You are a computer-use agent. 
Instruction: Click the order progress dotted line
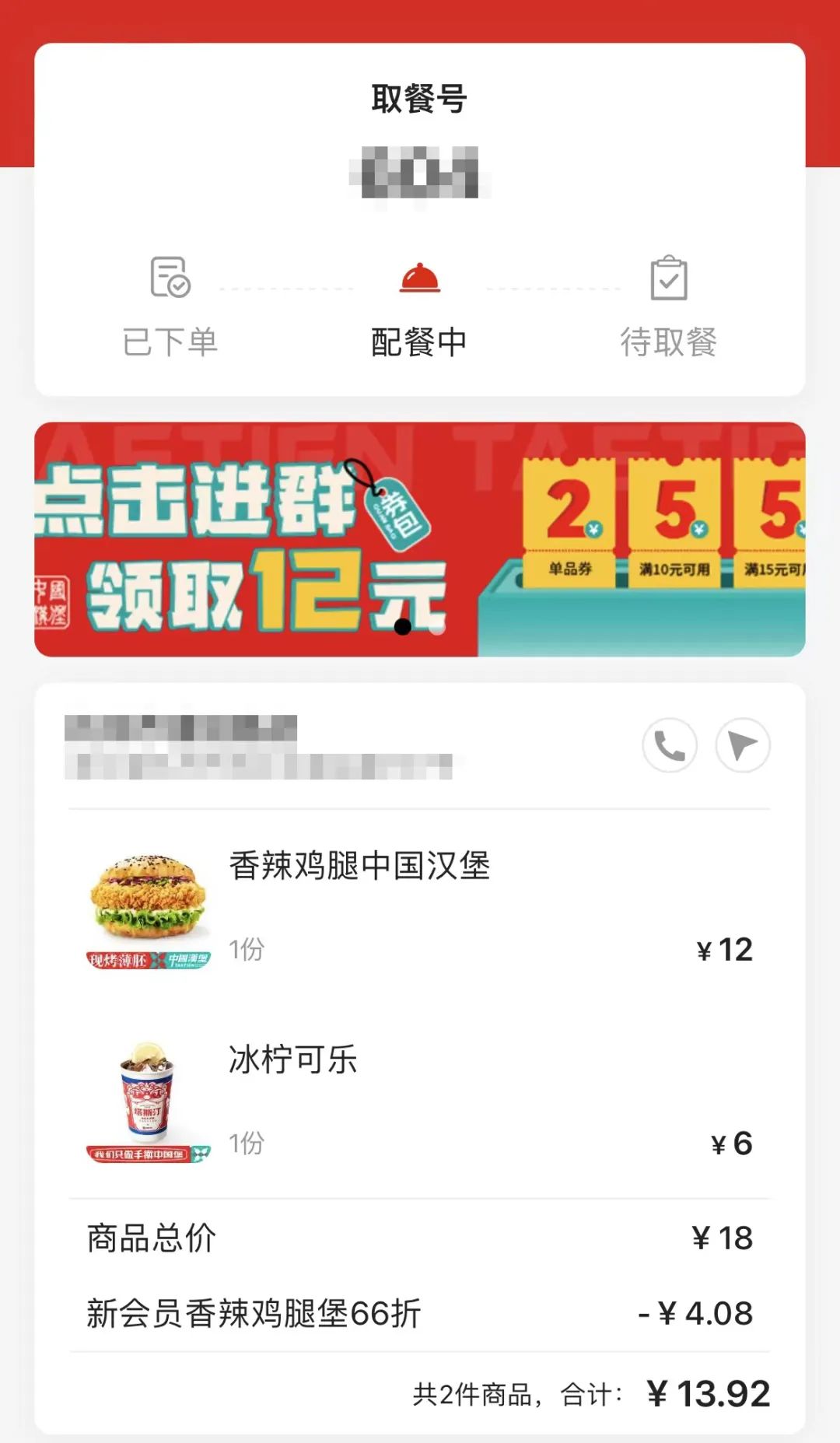[x=288, y=288]
